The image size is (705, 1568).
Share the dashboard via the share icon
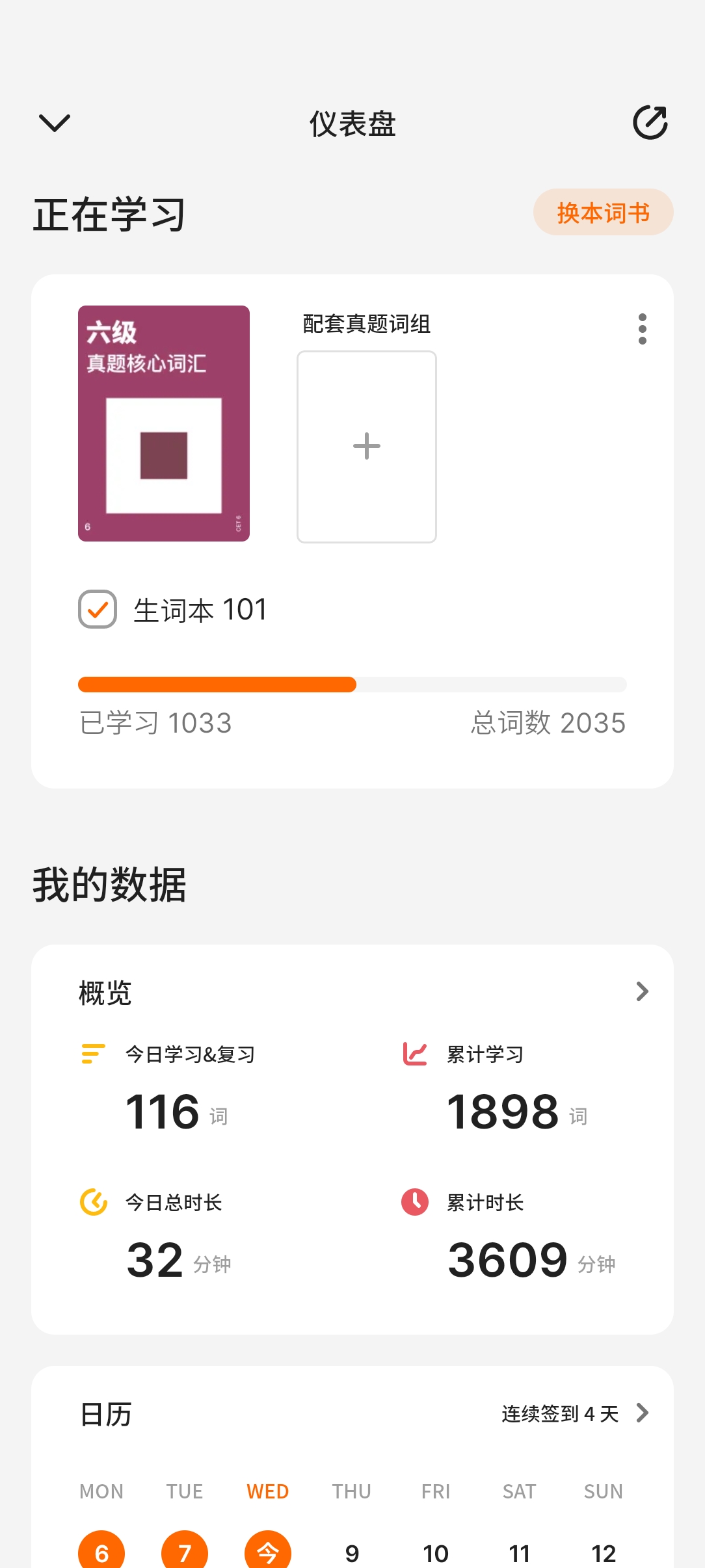pyautogui.click(x=650, y=122)
